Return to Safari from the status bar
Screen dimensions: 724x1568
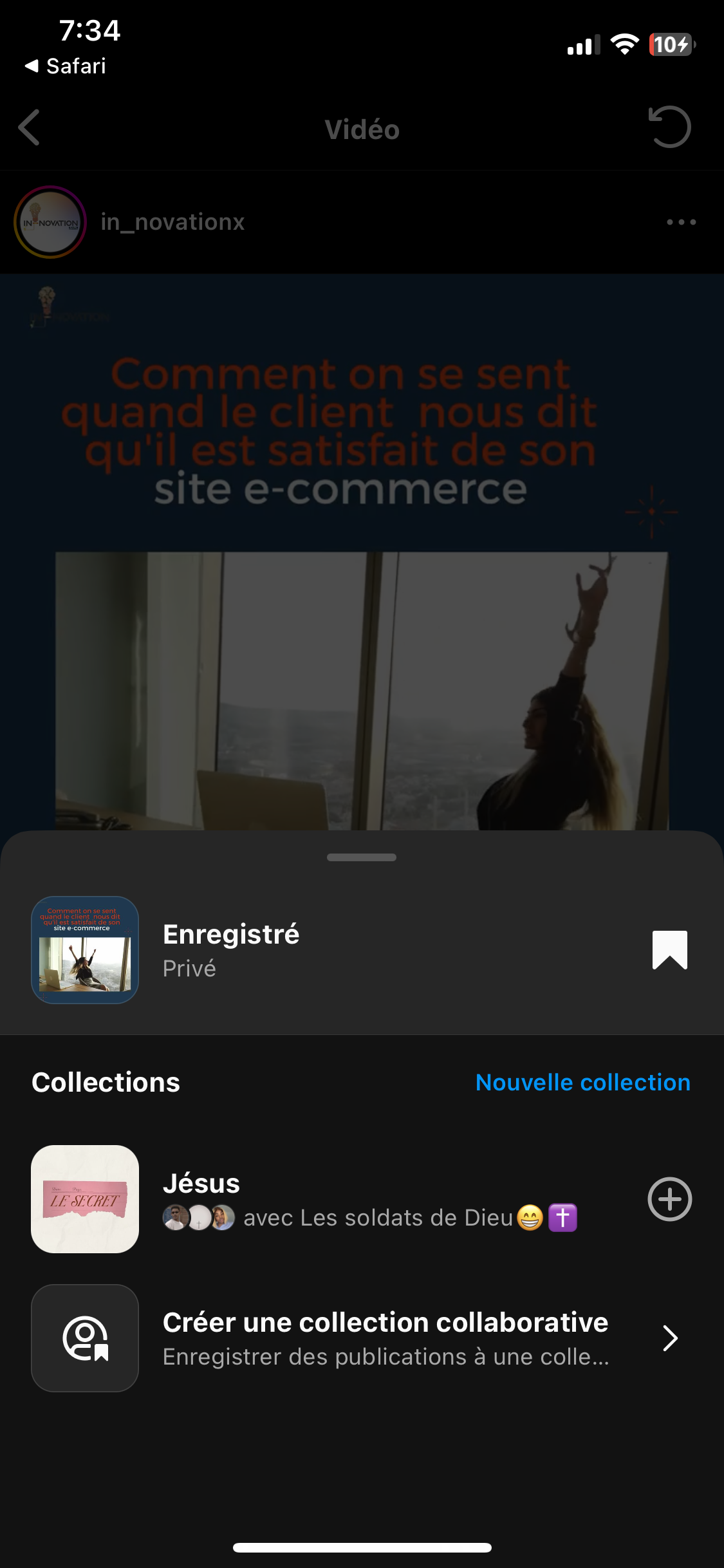(66, 66)
